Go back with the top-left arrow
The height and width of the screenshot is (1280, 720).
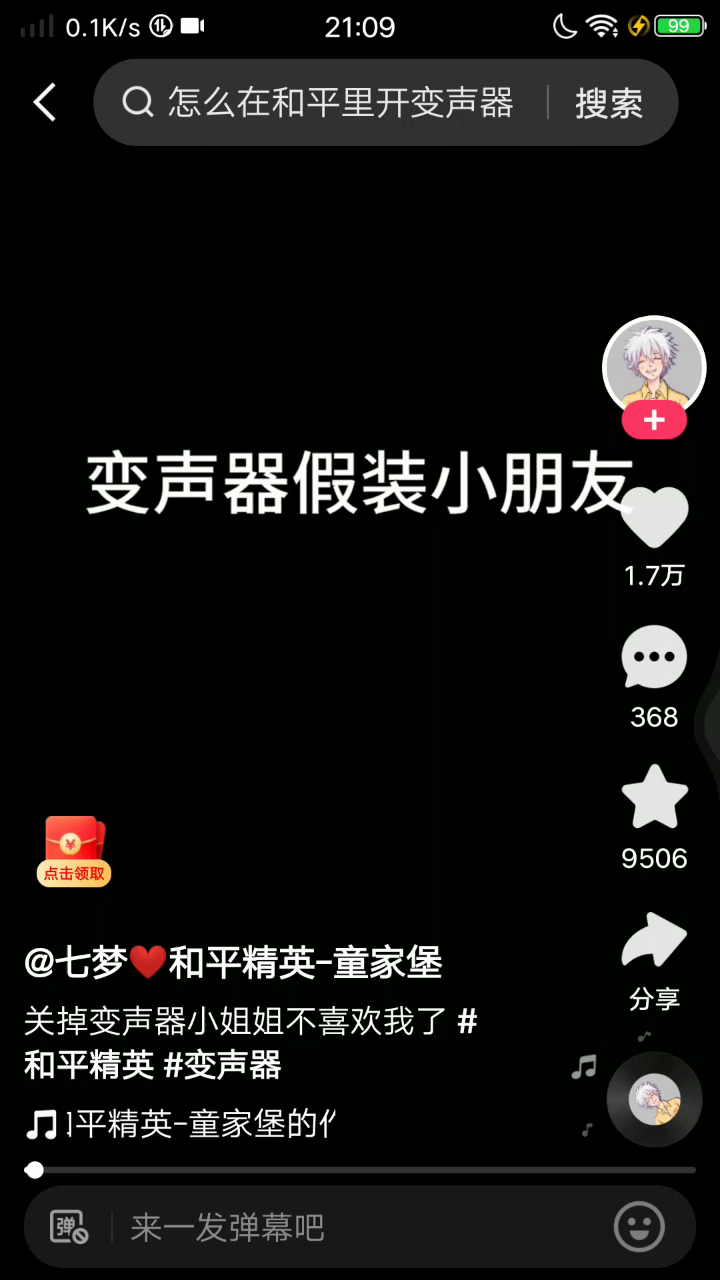coord(45,102)
